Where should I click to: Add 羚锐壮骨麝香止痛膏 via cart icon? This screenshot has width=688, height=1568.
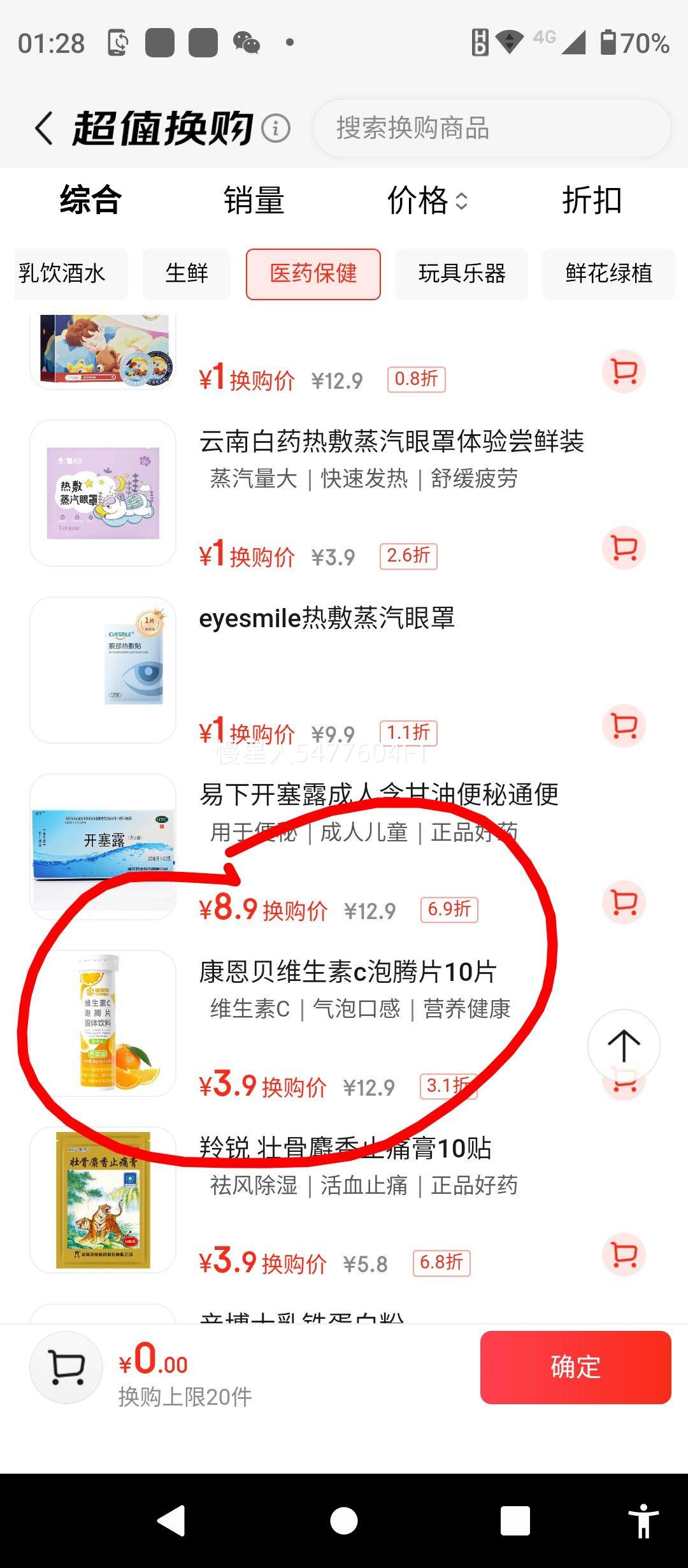(x=623, y=1254)
